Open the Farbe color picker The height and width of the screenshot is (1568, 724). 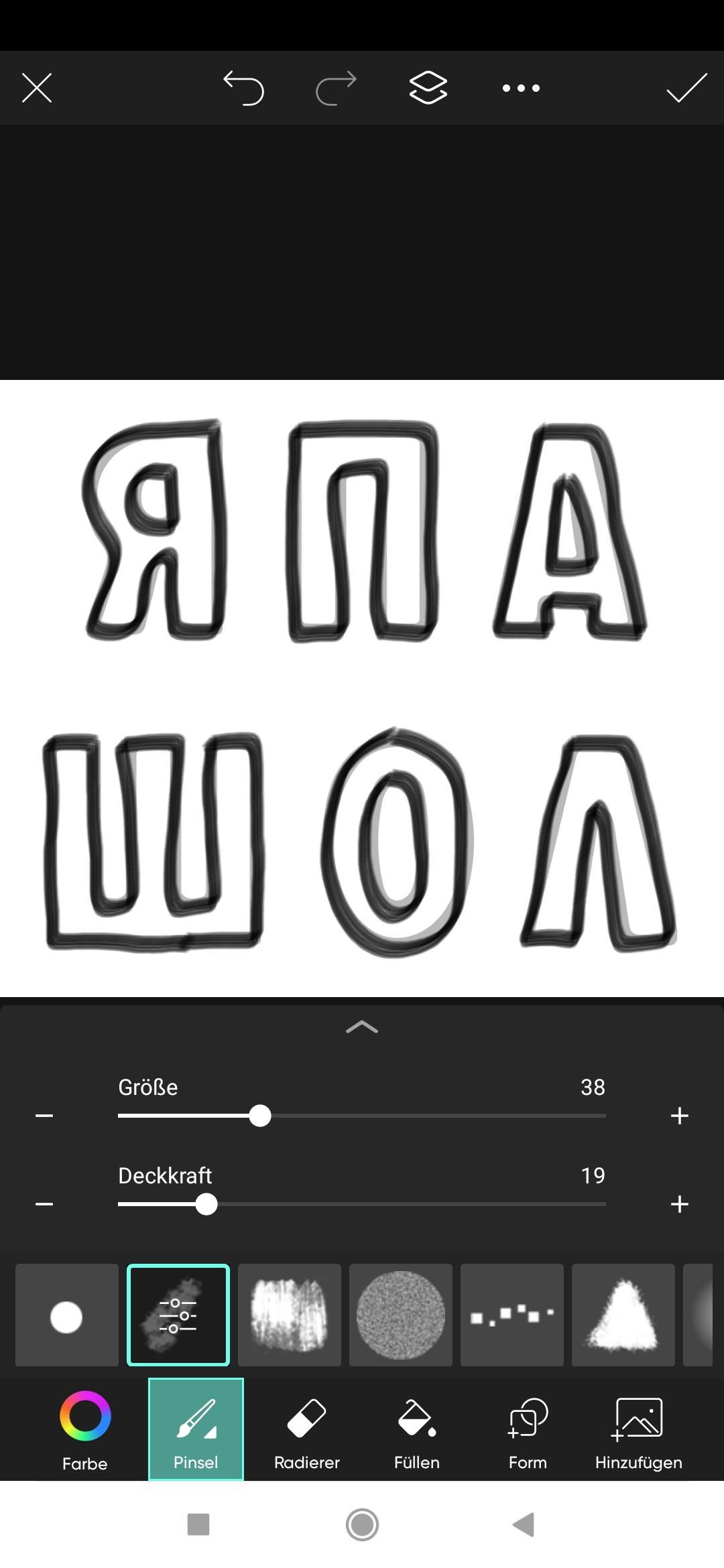pyautogui.click(x=85, y=1429)
